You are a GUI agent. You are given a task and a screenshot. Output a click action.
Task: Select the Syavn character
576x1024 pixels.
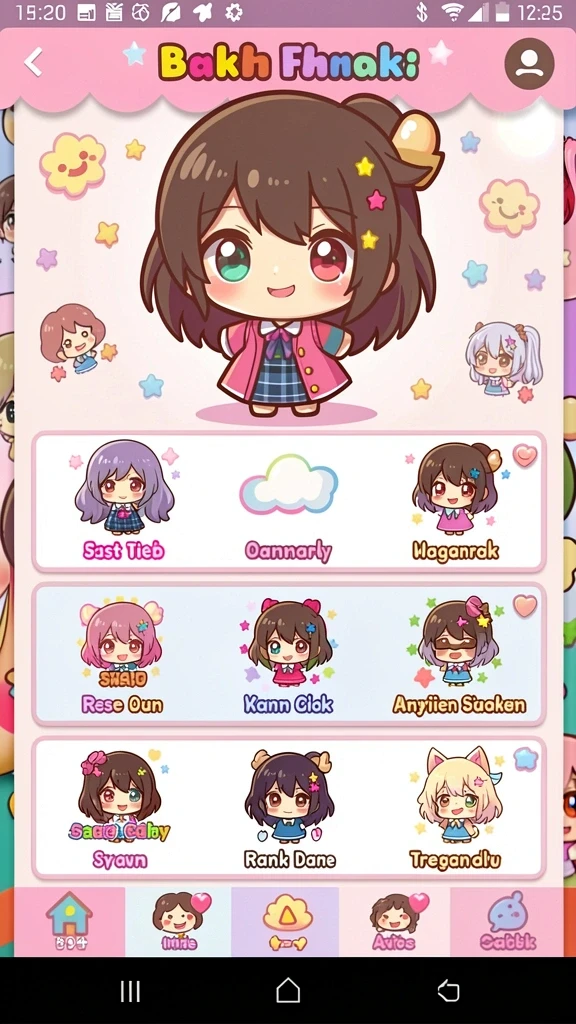(x=121, y=810)
